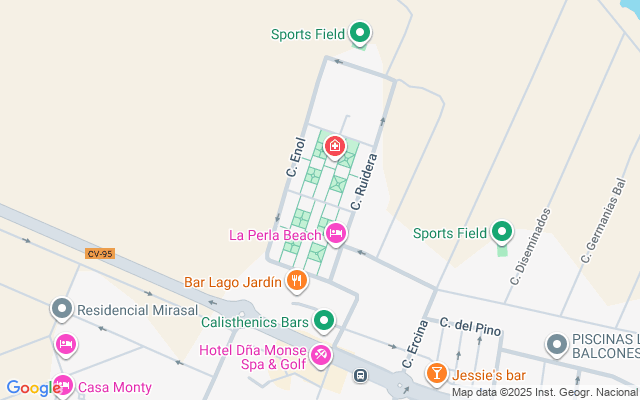Open the red medical marker near C. Ruidera
Viewport: 640px width, 400px height.
click(333, 147)
